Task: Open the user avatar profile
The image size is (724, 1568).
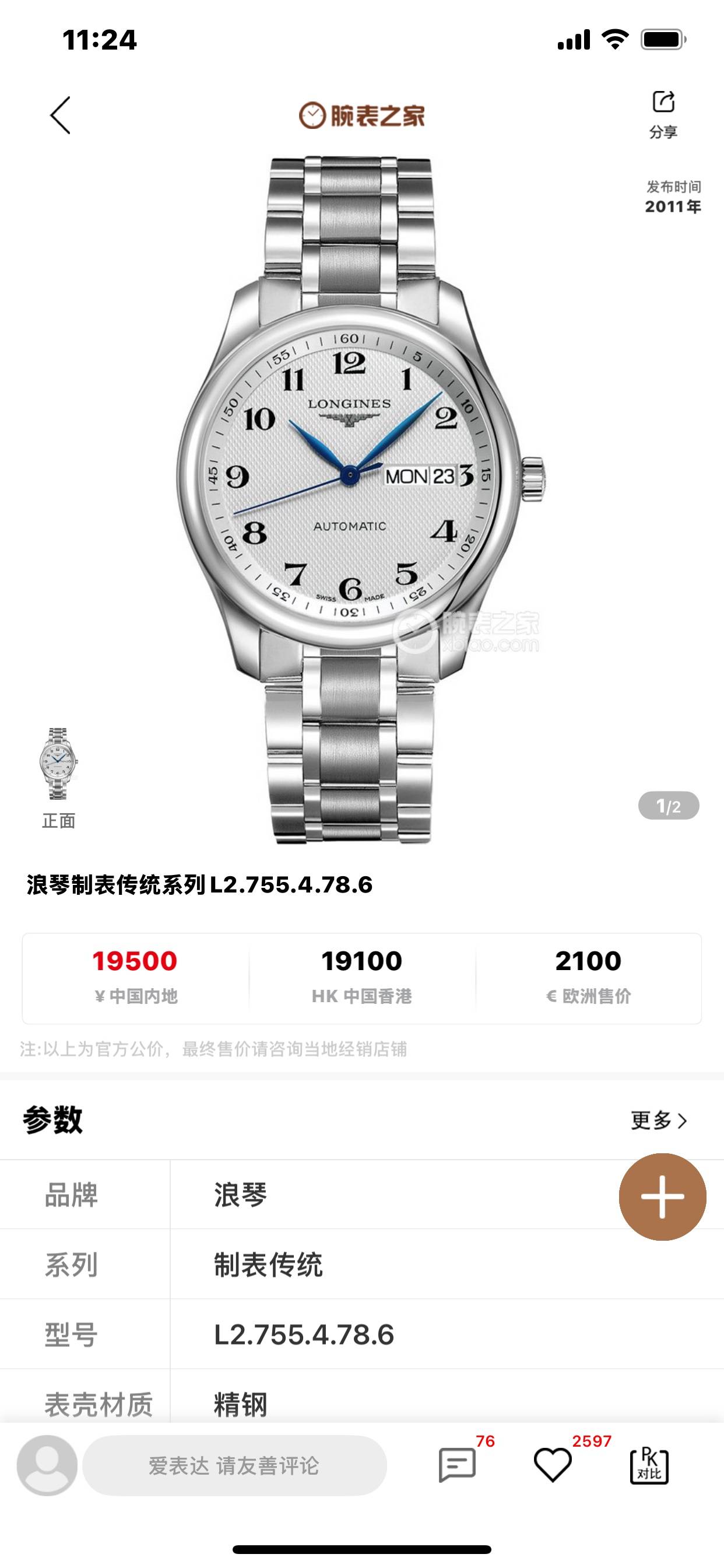Action: [x=47, y=1465]
